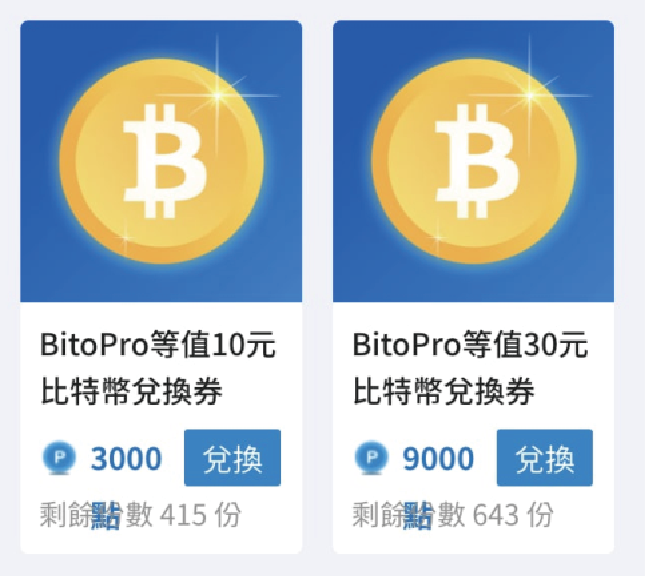Redeem the 9000-point BitoPro 30元 voucher

pos(544,458)
